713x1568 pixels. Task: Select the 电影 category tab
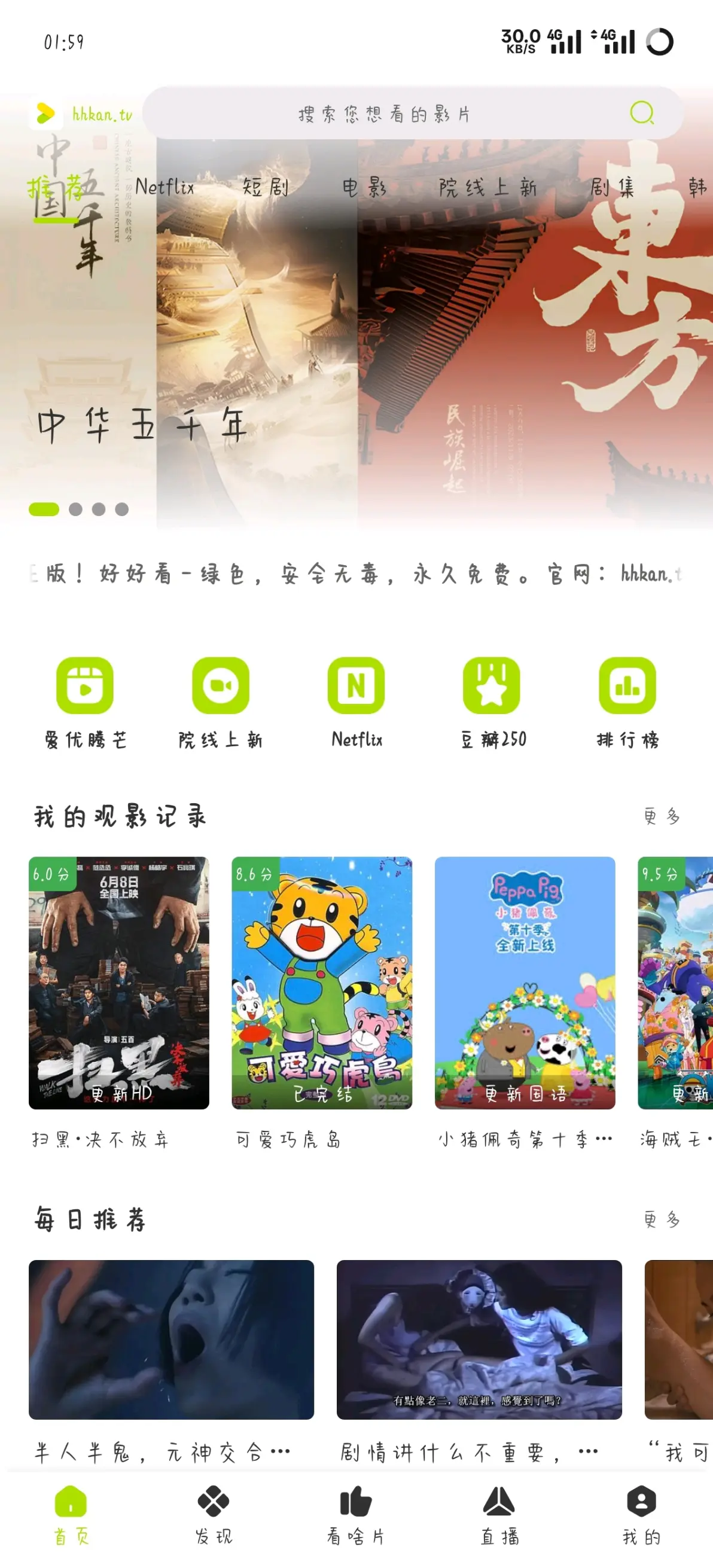[364, 187]
